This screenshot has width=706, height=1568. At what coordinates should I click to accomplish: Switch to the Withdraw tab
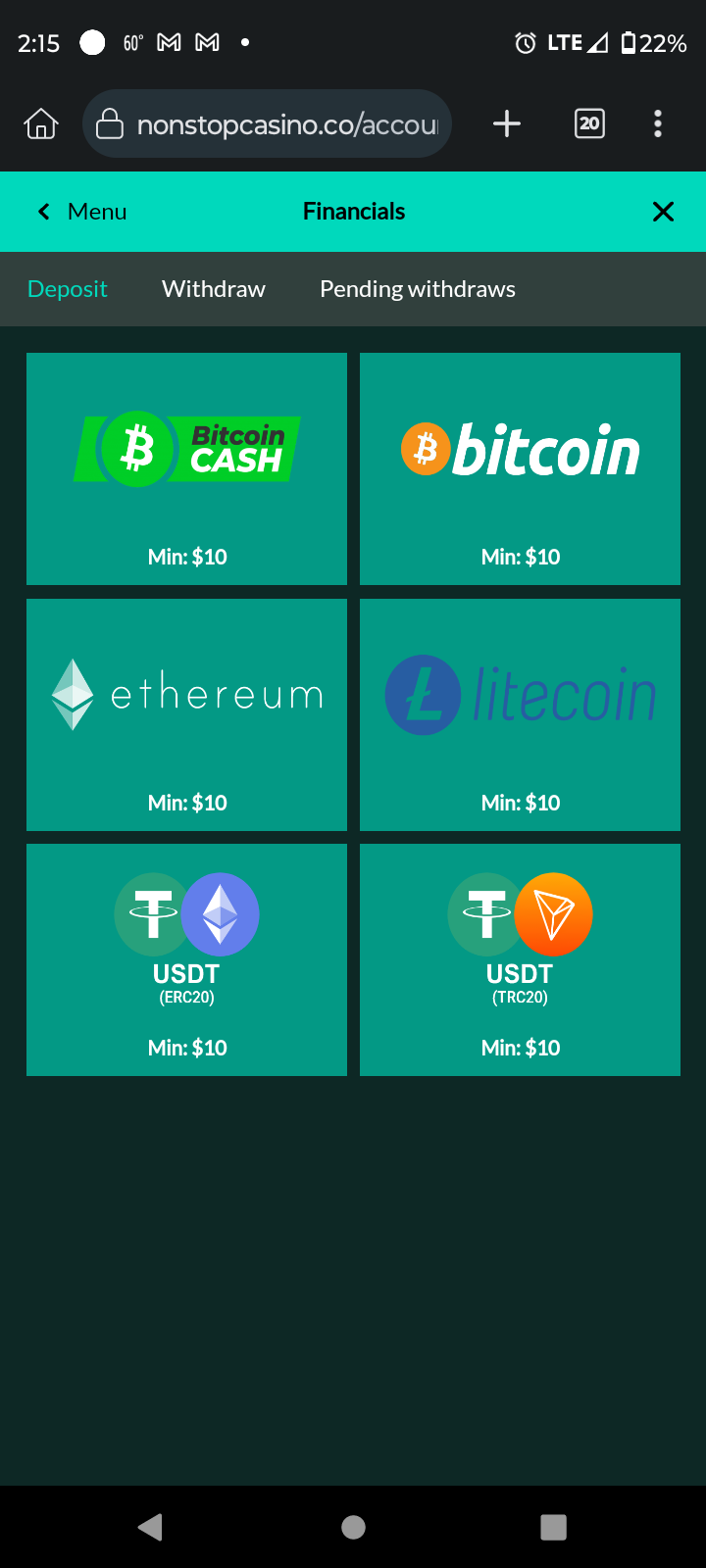[x=214, y=289]
